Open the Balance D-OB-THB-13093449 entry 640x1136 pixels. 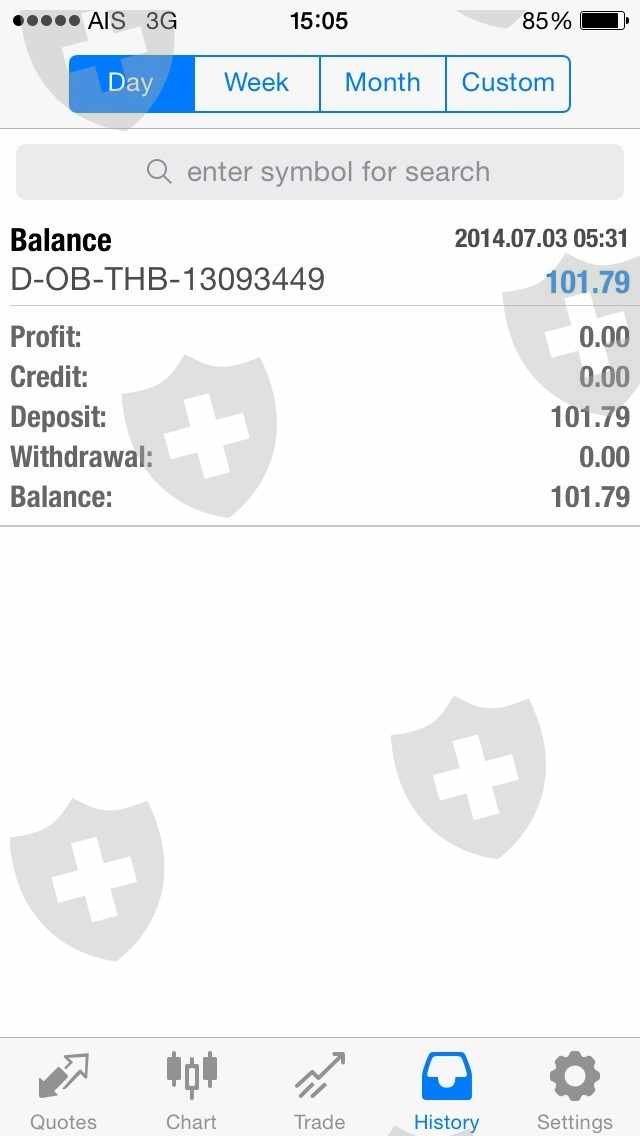[x=320, y=260]
